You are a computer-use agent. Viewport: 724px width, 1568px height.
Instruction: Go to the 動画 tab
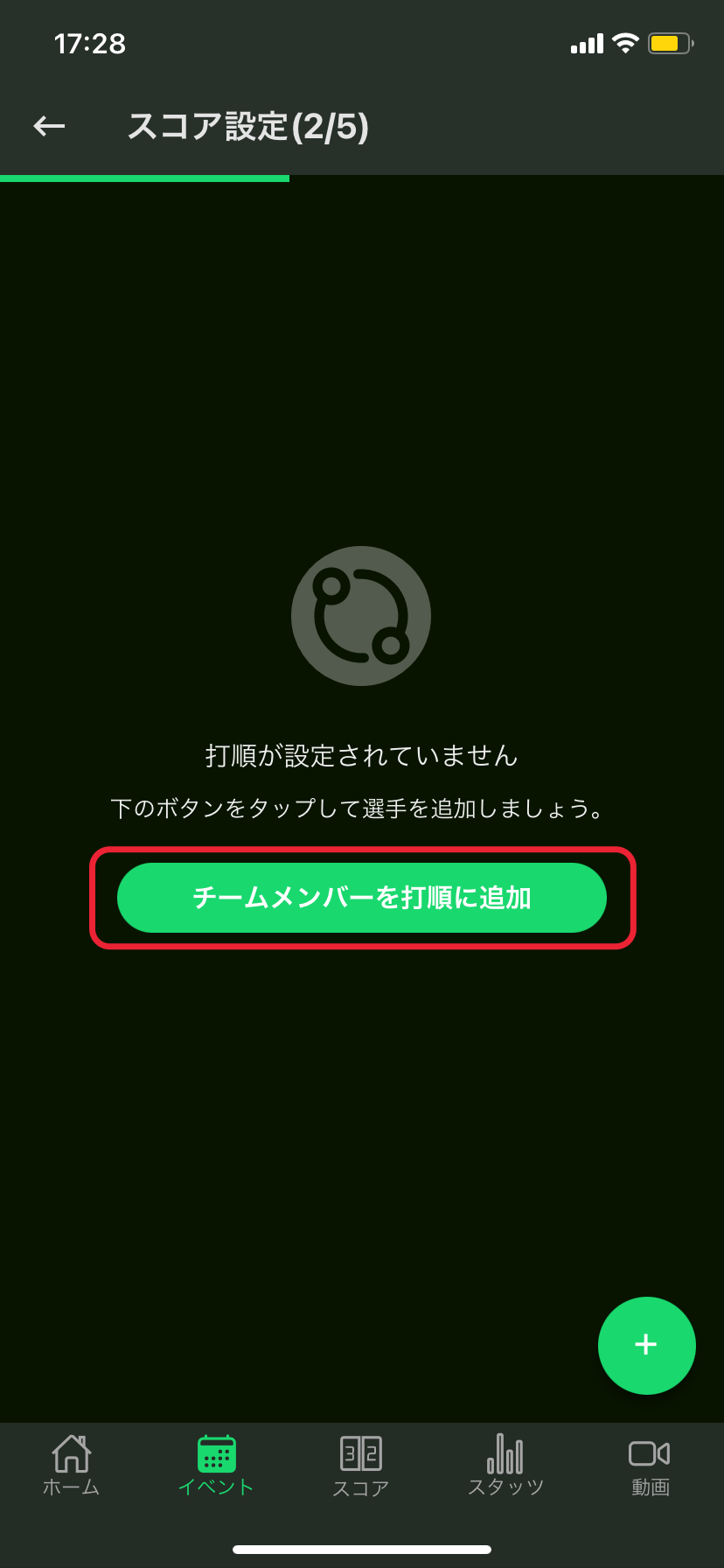tap(650, 1466)
